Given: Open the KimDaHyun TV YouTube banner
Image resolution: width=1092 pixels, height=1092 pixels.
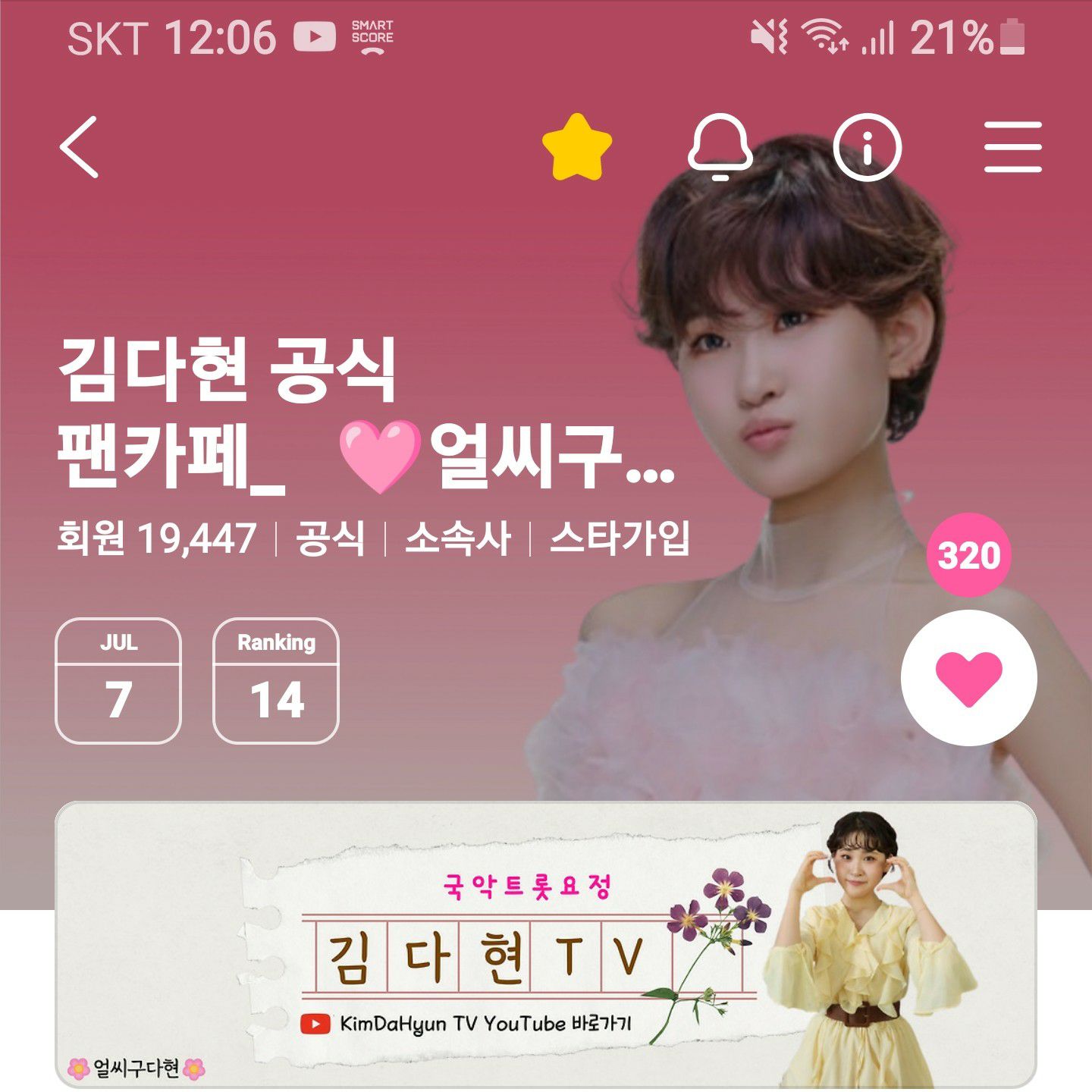Looking at the screenshot, I should 545,944.
